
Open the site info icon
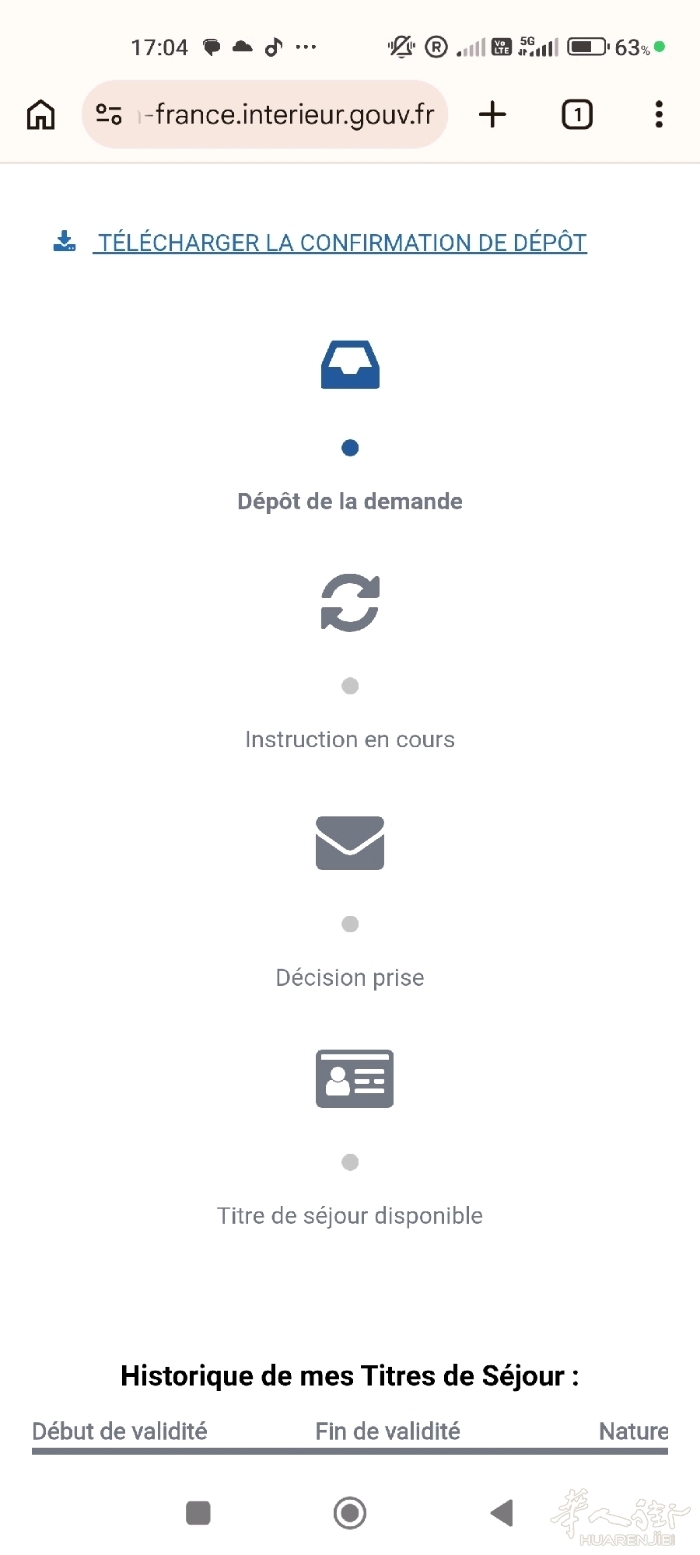[x=109, y=115]
